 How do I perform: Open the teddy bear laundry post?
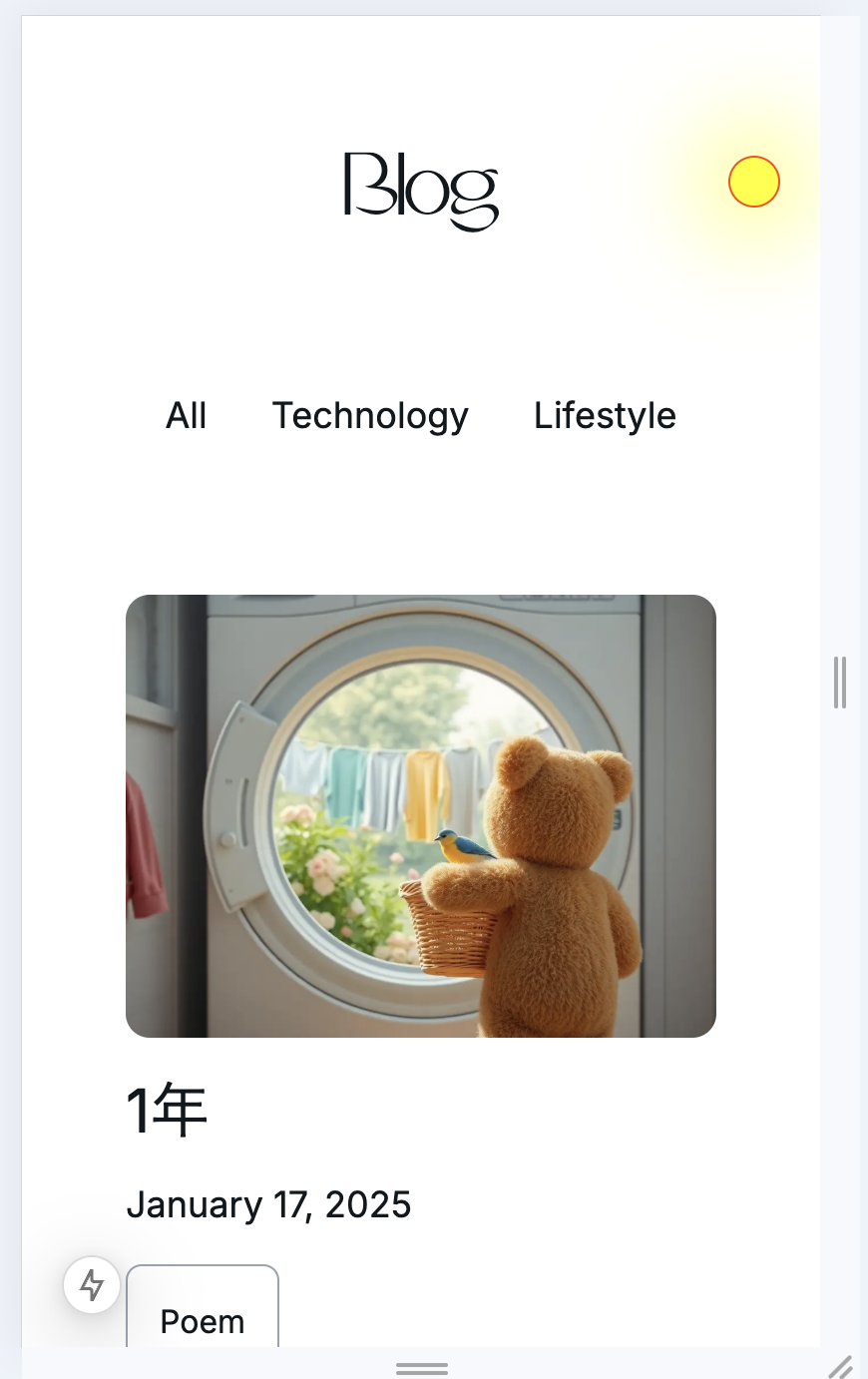[x=420, y=815]
